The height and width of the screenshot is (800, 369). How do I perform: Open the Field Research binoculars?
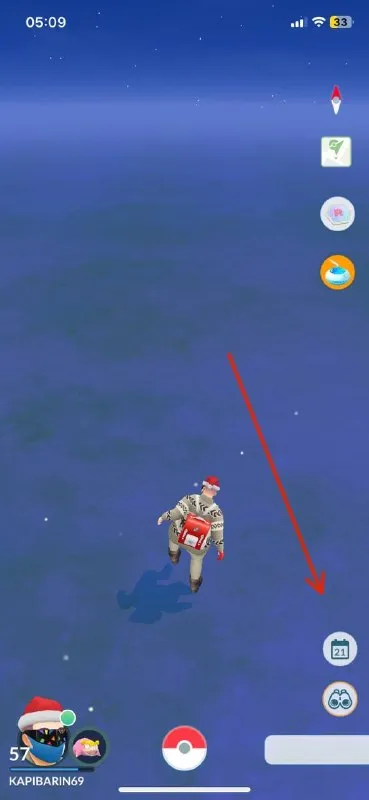[x=340, y=699]
